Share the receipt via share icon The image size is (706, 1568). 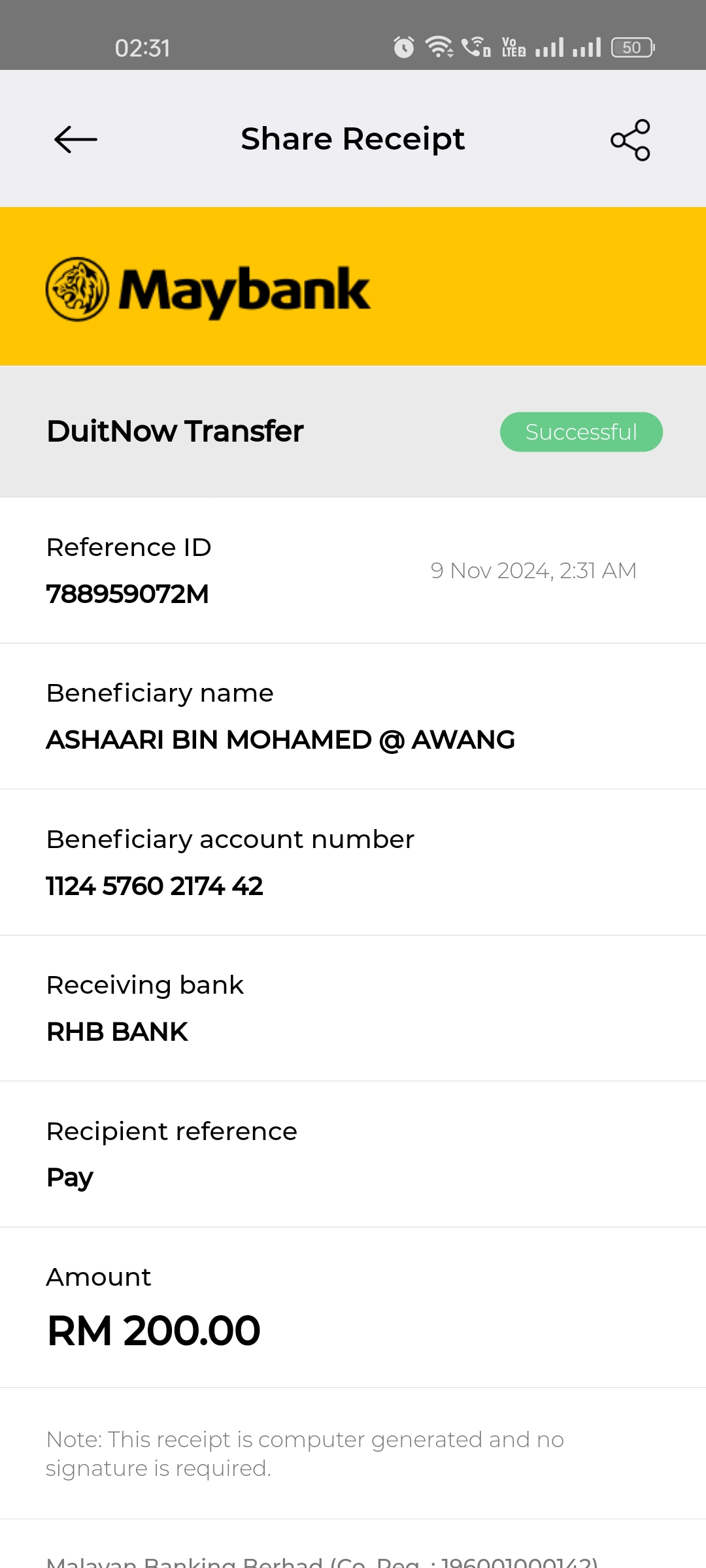click(630, 140)
